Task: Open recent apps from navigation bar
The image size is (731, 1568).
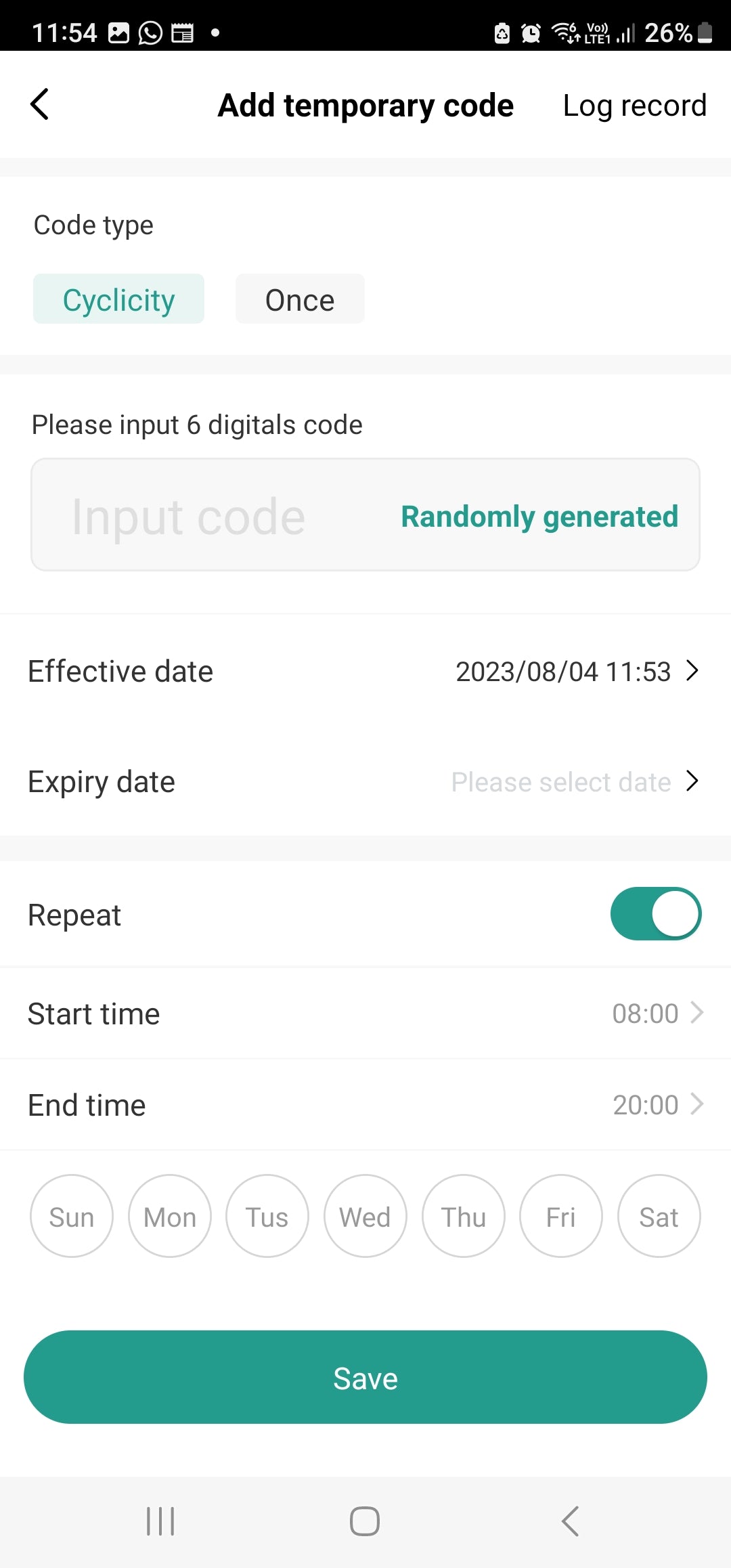Action: click(x=160, y=1521)
